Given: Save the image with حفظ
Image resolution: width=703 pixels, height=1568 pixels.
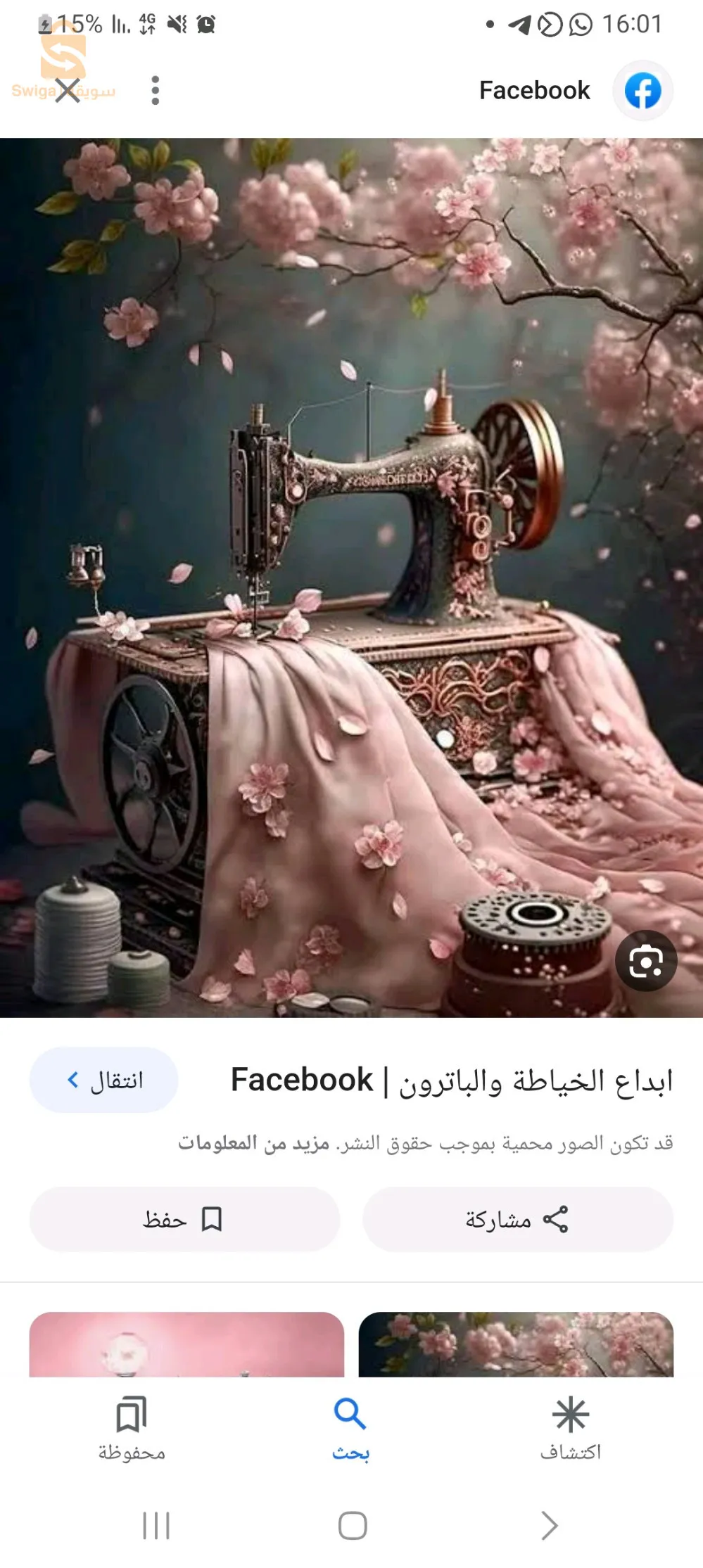Looking at the screenshot, I should pyautogui.click(x=184, y=1219).
